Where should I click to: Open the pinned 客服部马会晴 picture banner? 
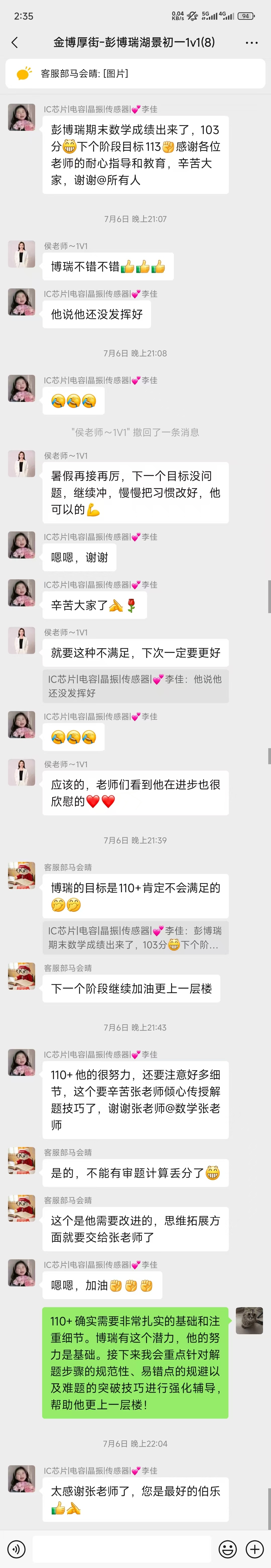[x=135, y=74]
